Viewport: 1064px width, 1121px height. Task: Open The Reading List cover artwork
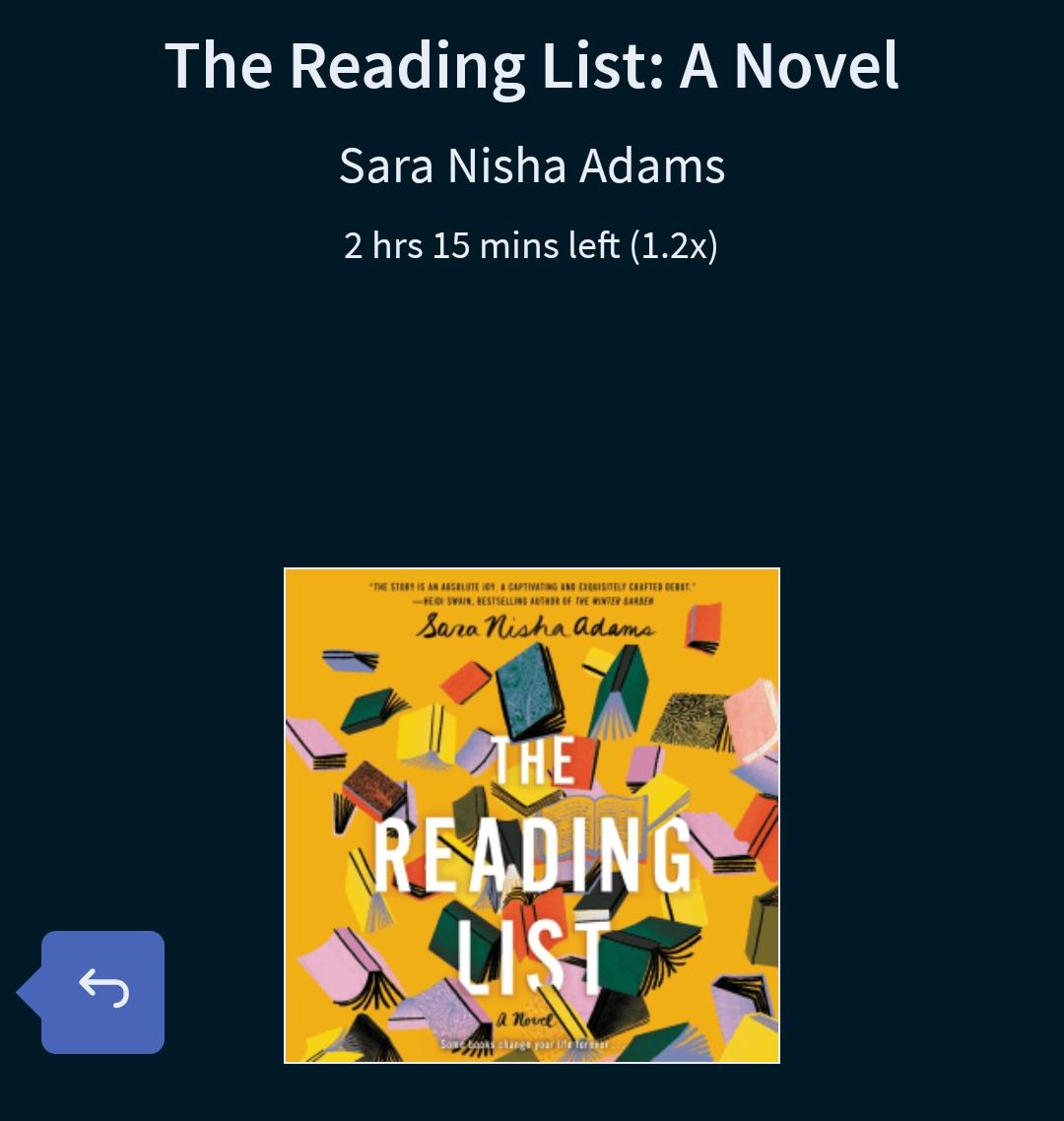pyautogui.click(x=532, y=816)
